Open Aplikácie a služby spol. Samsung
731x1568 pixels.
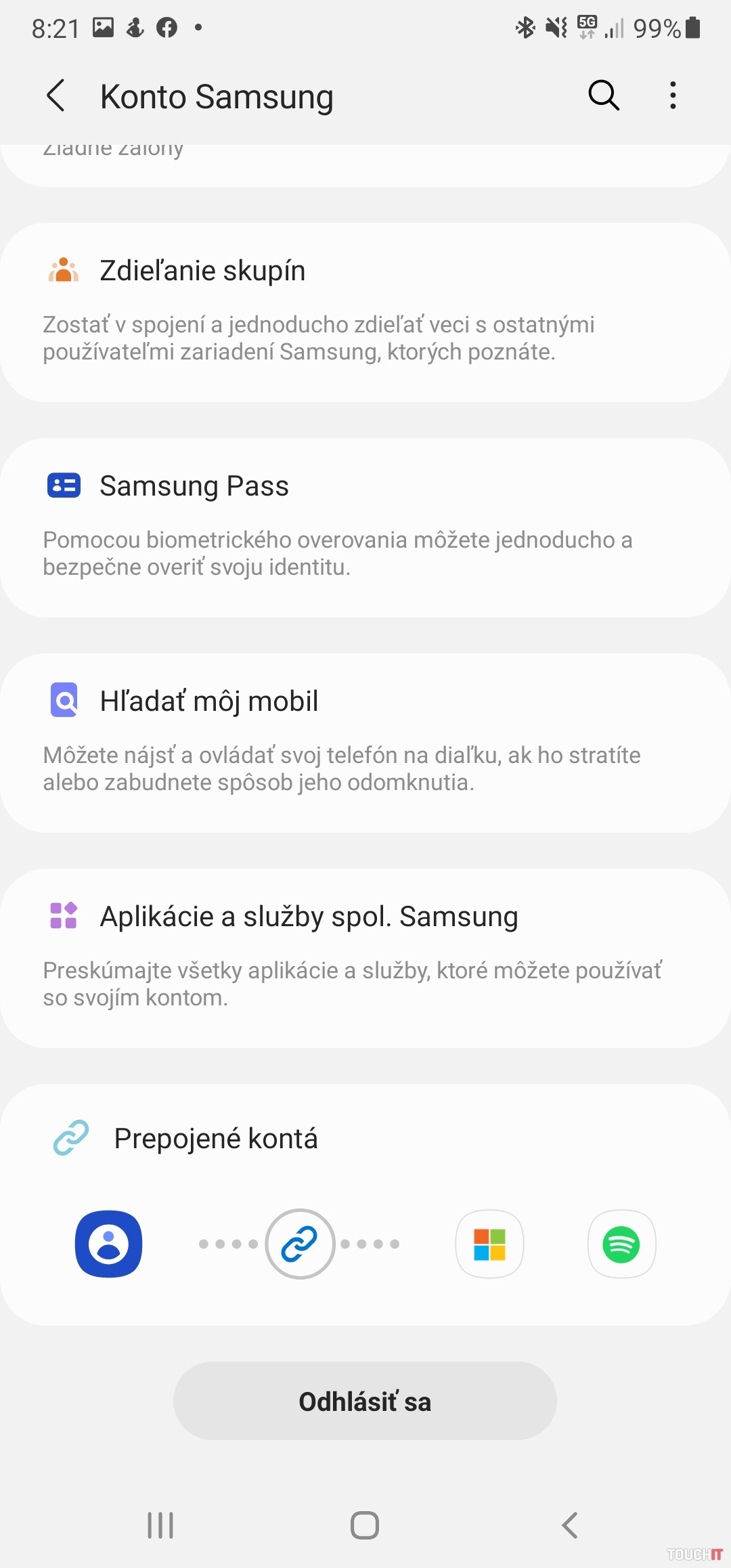click(365, 957)
